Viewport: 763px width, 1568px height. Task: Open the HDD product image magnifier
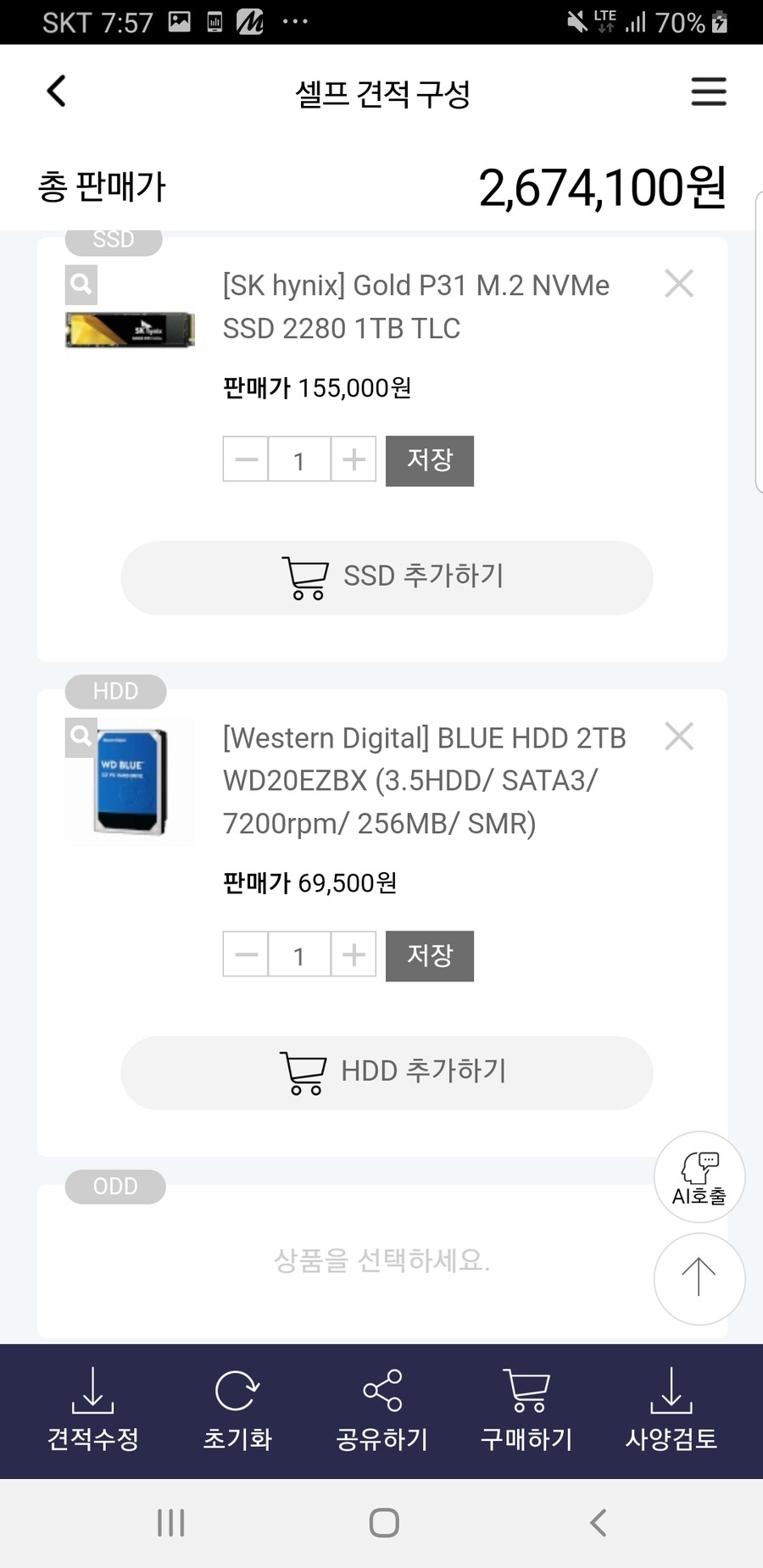coord(81,737)
